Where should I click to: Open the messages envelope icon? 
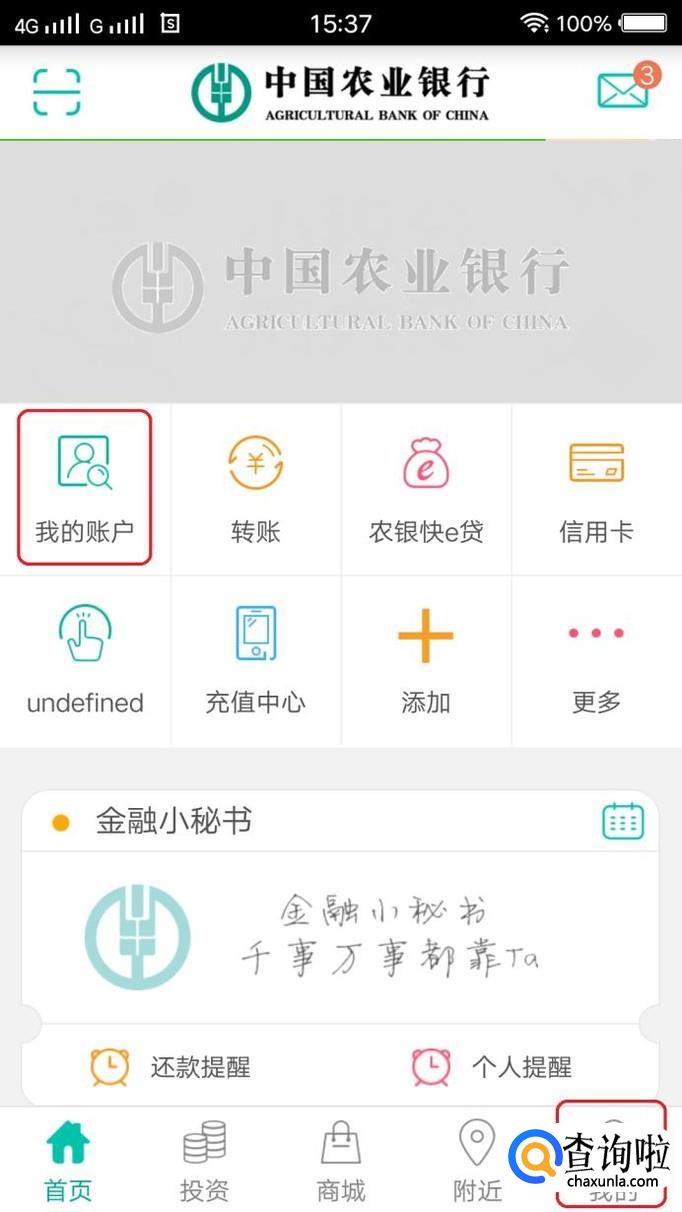point(624,90)
